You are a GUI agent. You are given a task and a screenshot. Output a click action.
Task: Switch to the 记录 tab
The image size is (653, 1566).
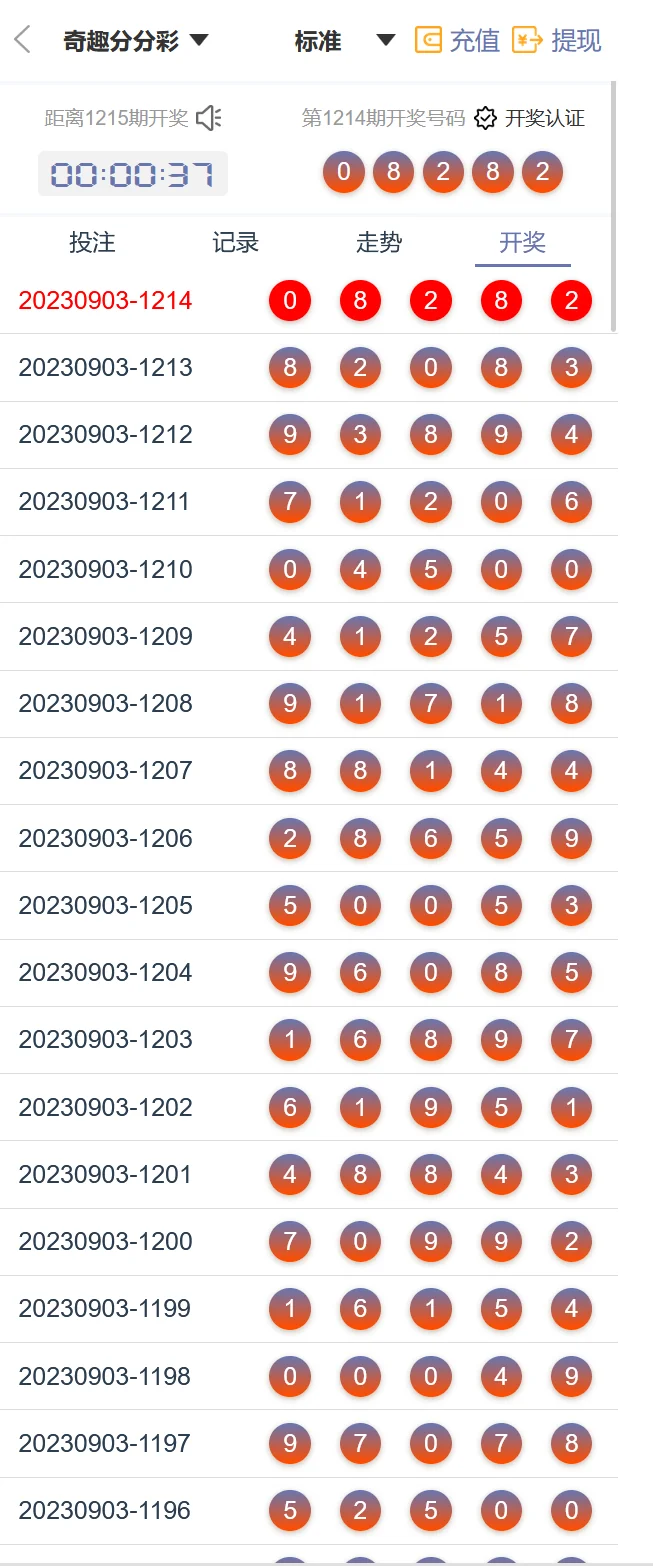[236, 242]
